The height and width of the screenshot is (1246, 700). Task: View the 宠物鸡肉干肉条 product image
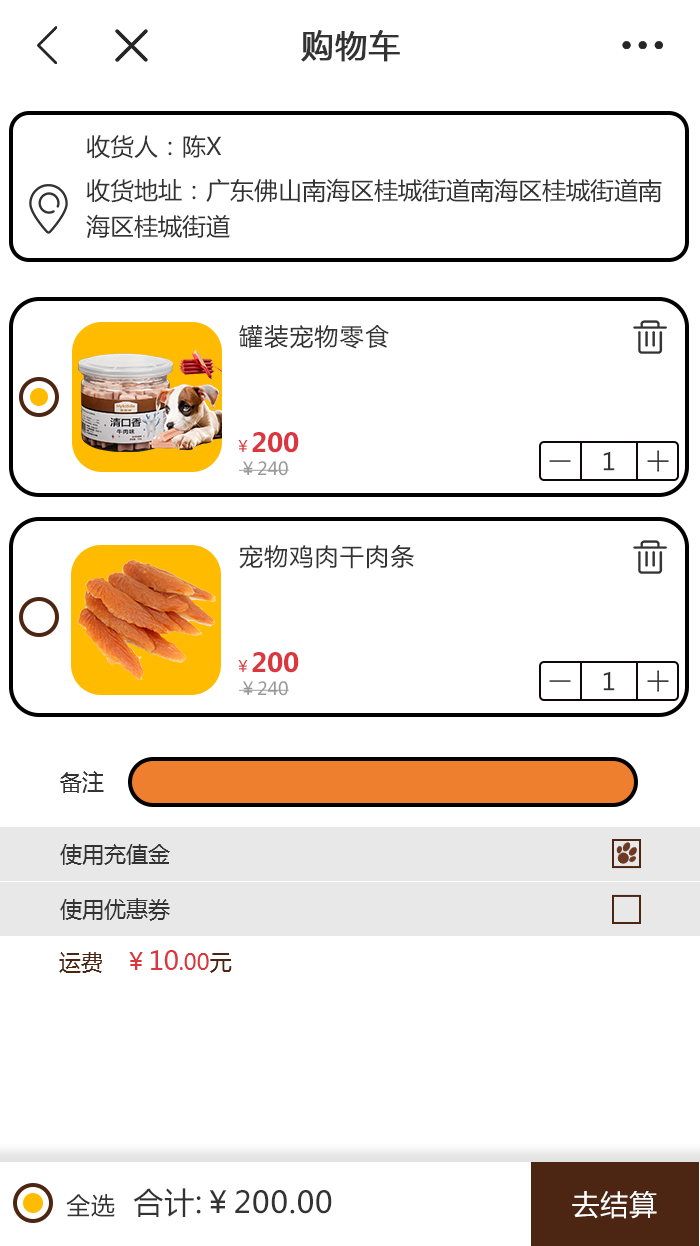(146, 620)
